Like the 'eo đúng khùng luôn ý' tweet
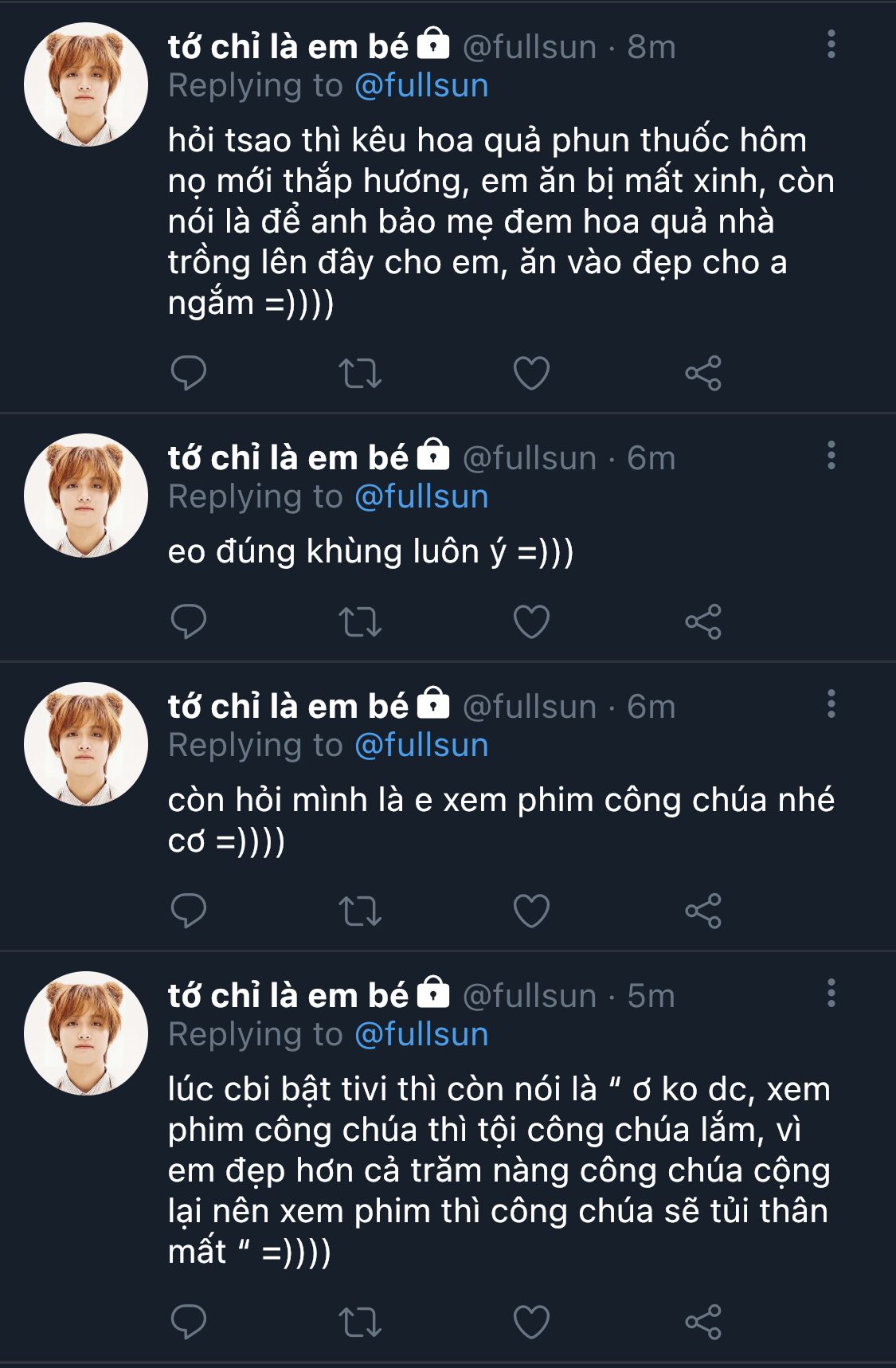Viewport: 896px width, 1368px height. tap(531, 621)
